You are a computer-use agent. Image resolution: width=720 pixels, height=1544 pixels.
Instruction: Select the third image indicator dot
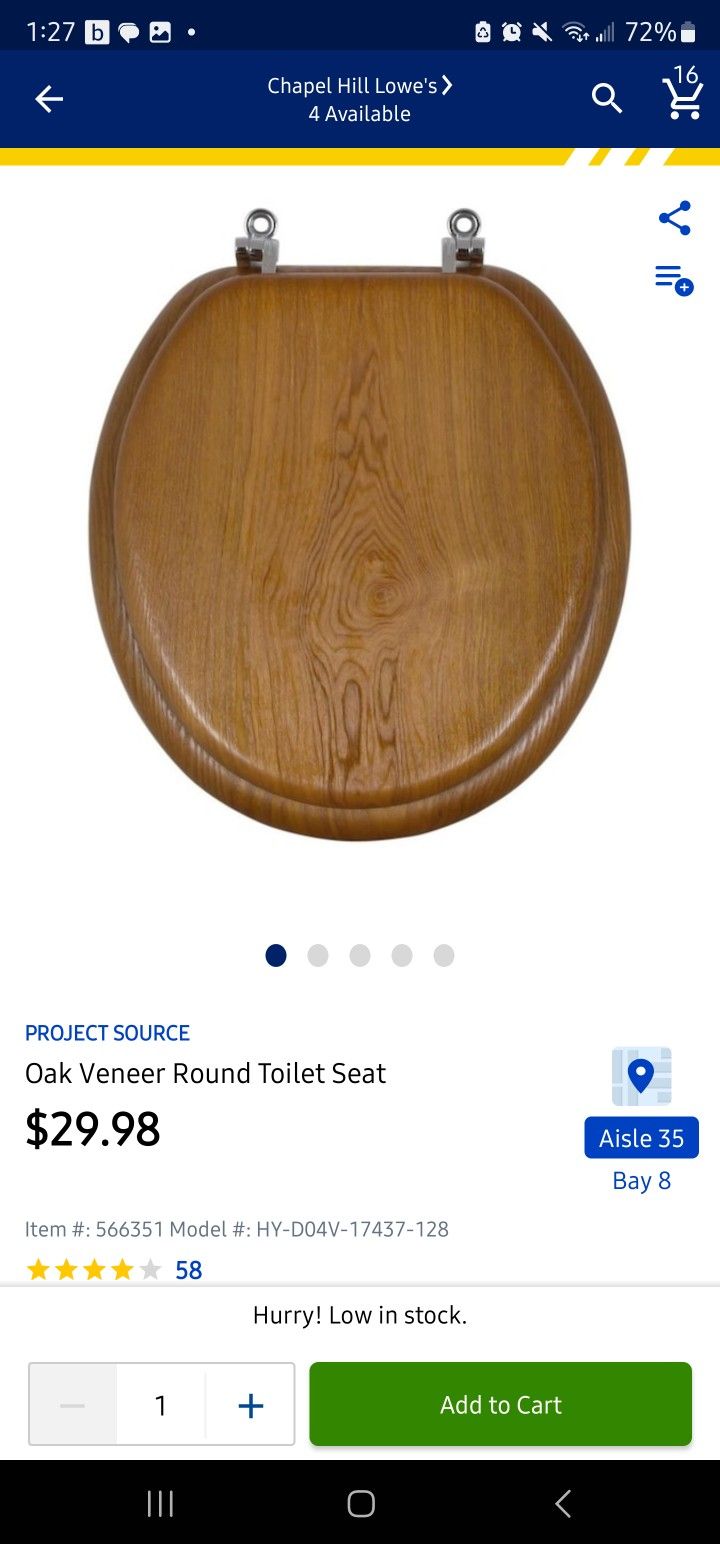(x=360, y=956)
